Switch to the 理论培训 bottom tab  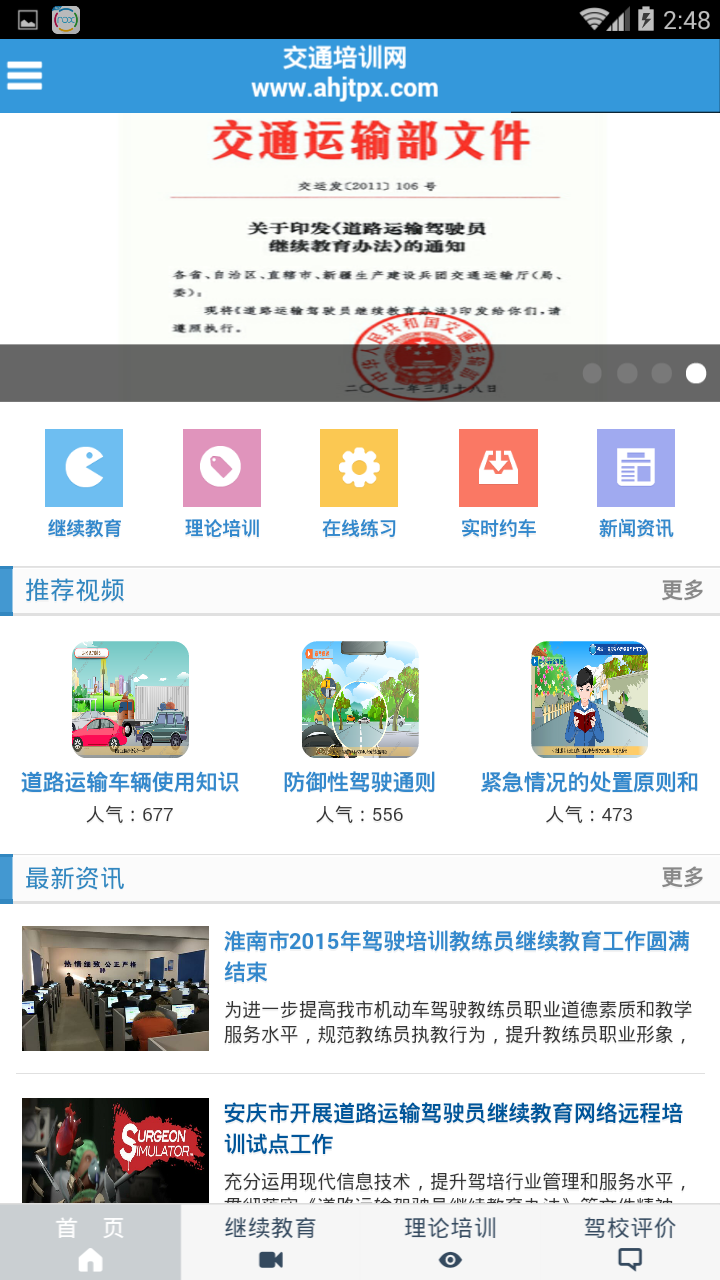(450, 1242)
